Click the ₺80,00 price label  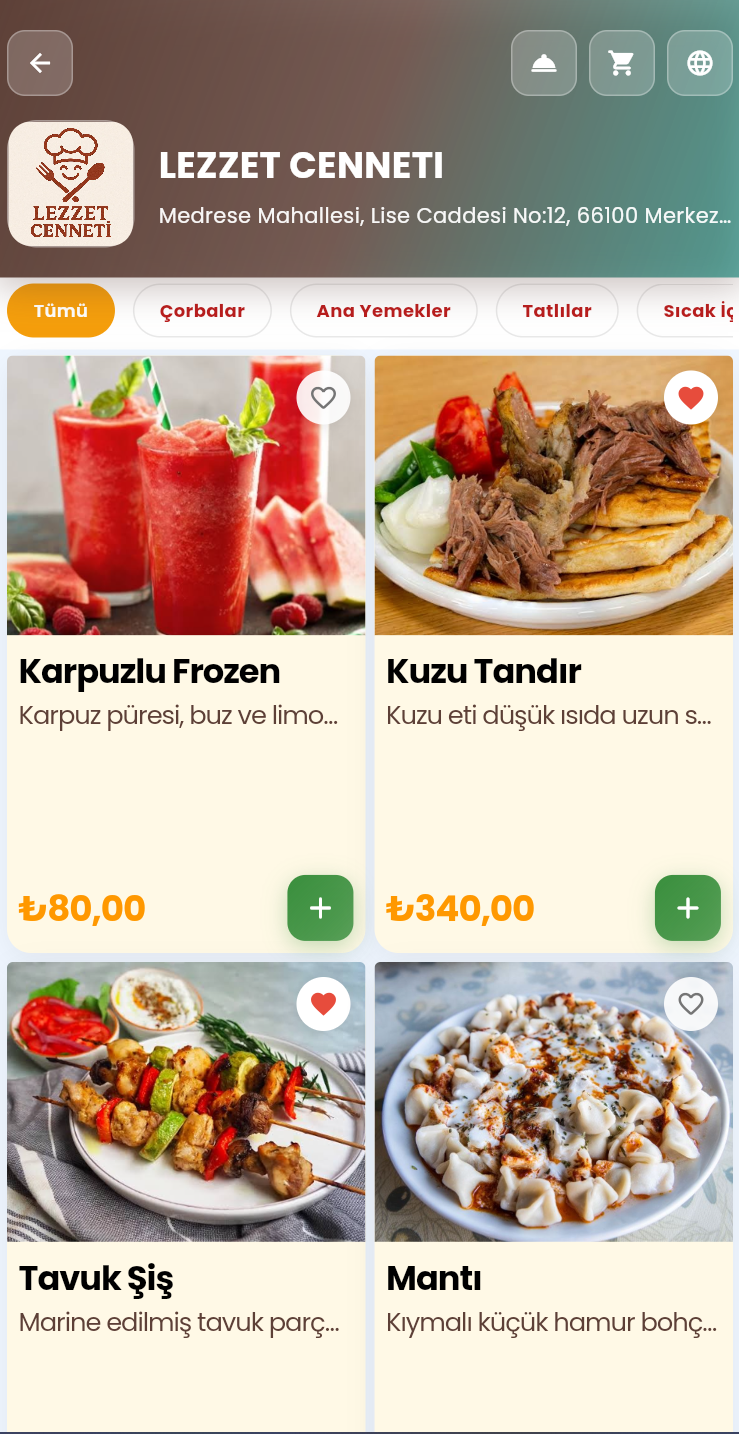(x=80, y=907)
